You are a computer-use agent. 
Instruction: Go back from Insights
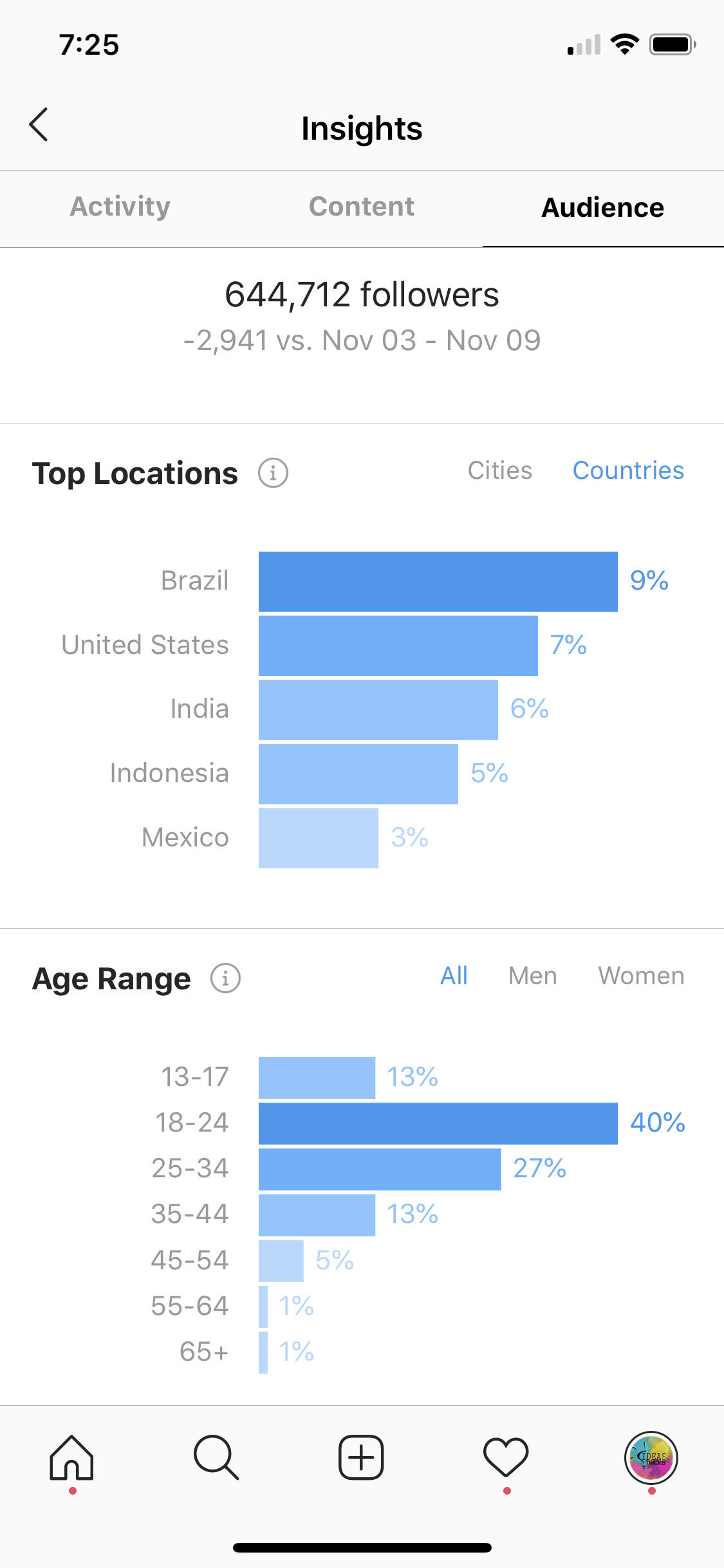point(39,124)
